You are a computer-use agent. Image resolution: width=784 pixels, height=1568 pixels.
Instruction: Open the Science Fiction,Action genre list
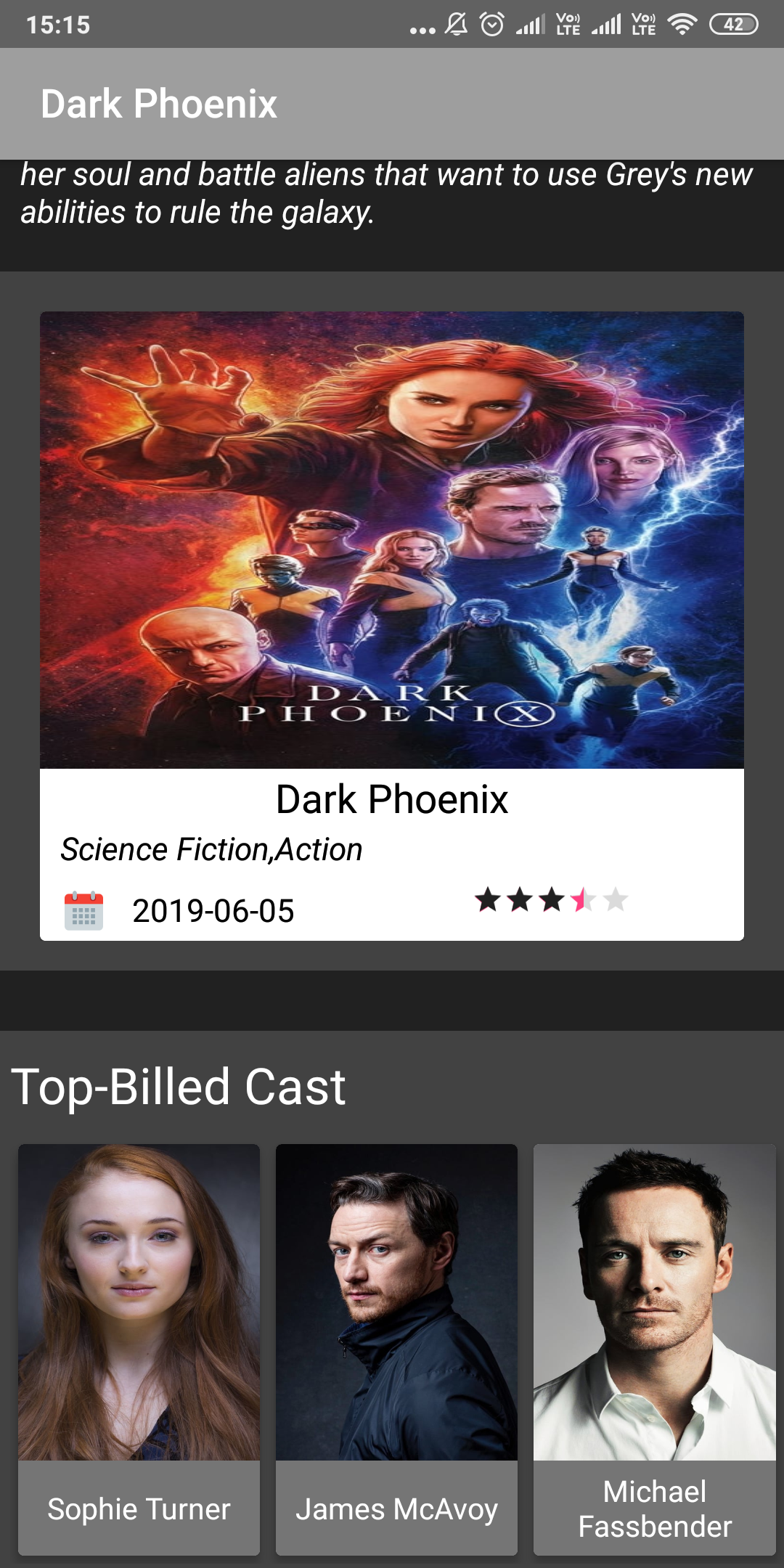[x=211, y=849]
